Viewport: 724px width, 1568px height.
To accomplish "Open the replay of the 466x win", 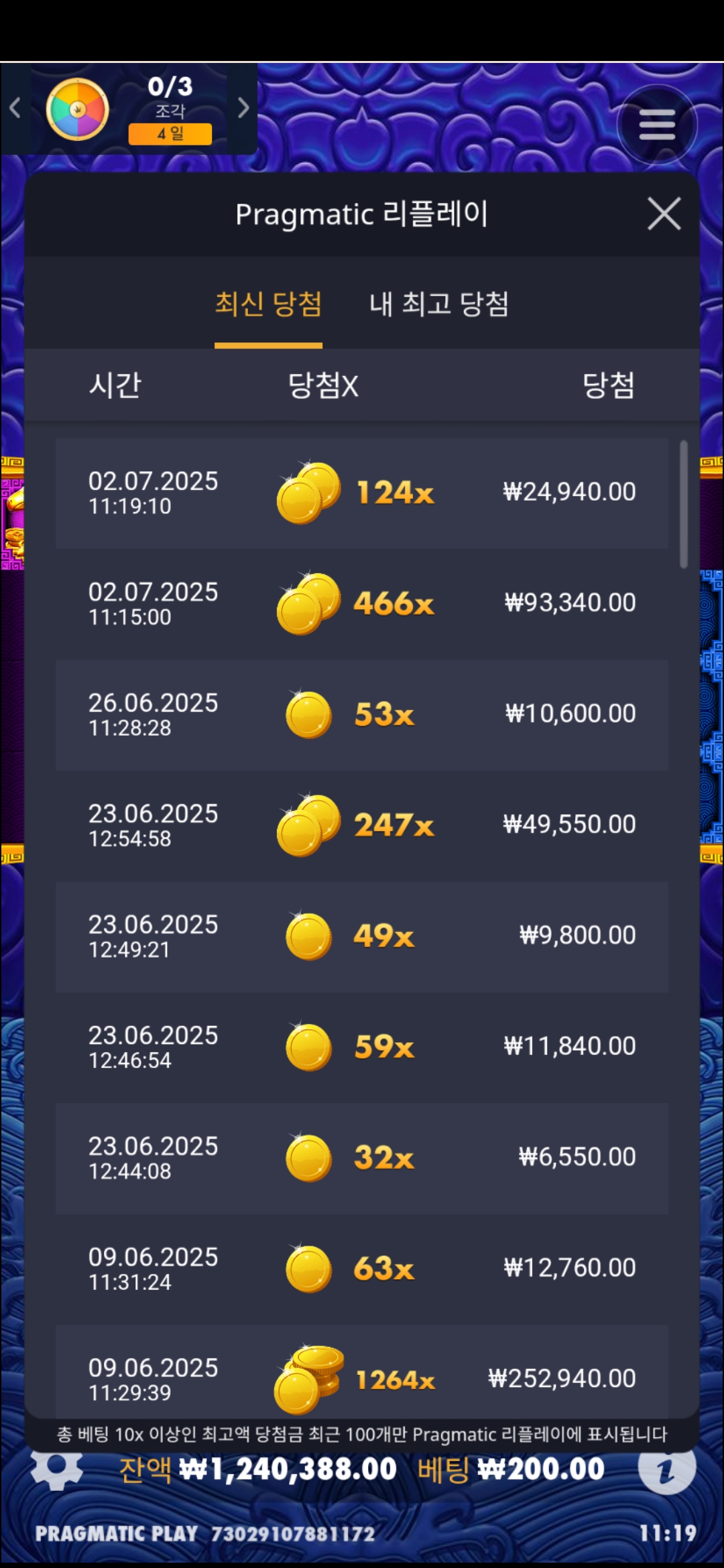I will (x=361, y=604).
